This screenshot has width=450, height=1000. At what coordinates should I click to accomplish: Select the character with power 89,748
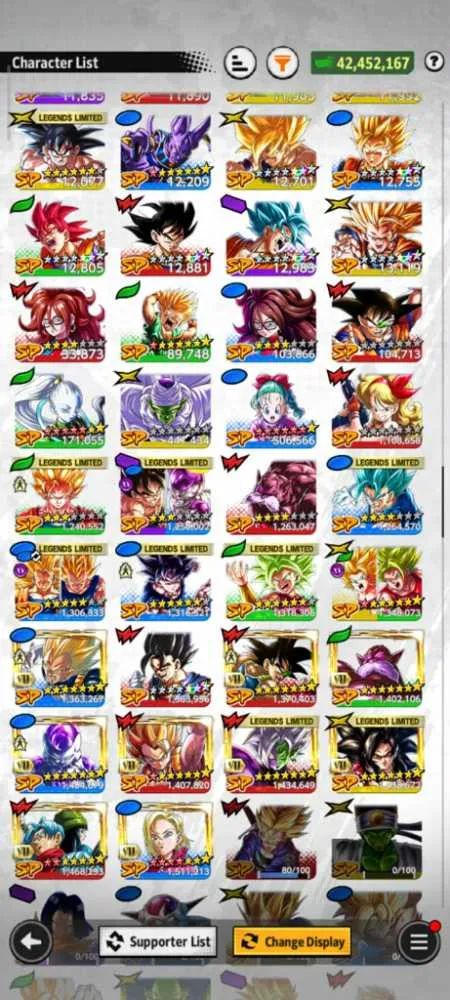coord(166,322)
